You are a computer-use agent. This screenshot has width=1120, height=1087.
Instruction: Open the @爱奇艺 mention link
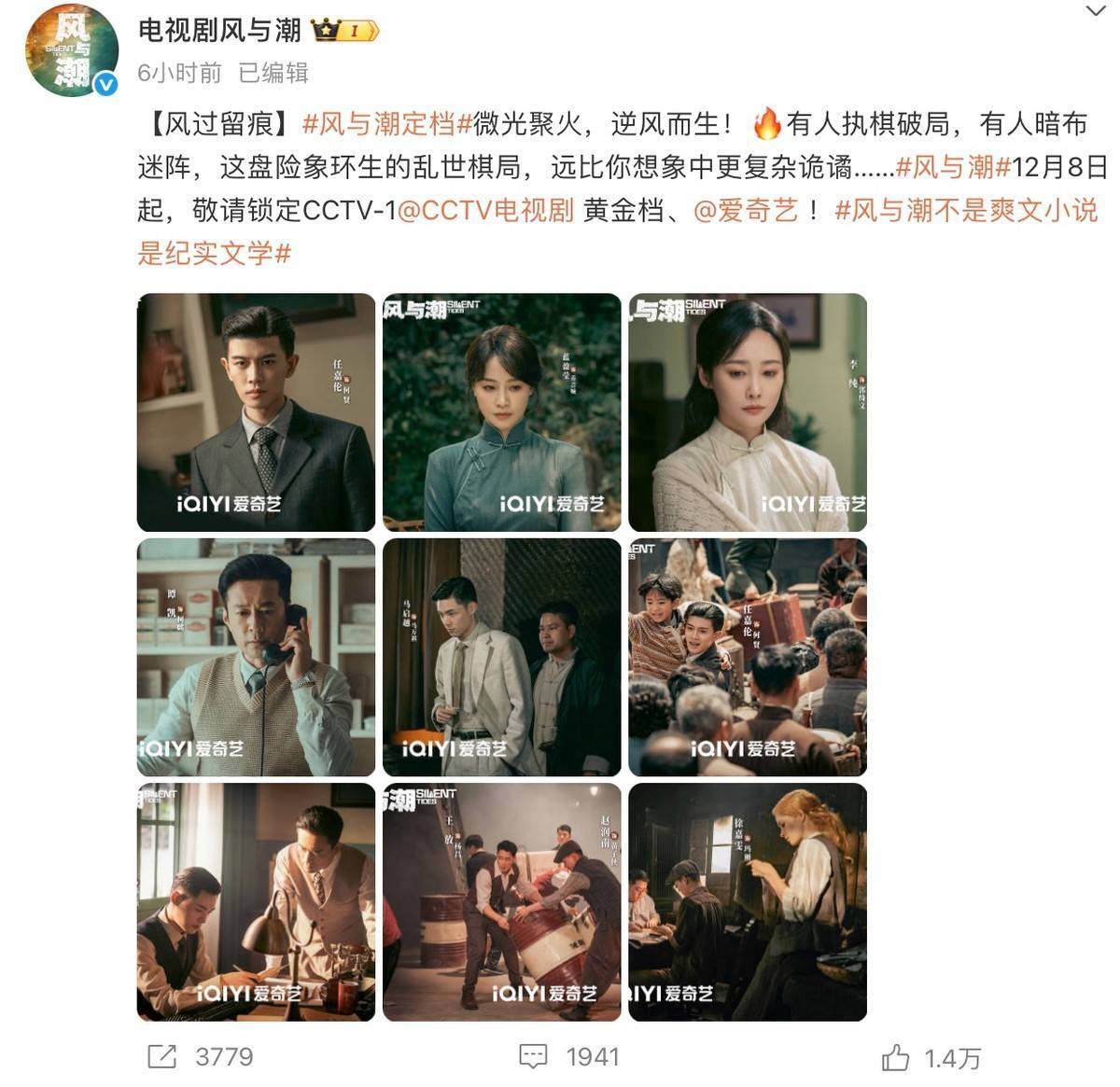coord(746,210)
